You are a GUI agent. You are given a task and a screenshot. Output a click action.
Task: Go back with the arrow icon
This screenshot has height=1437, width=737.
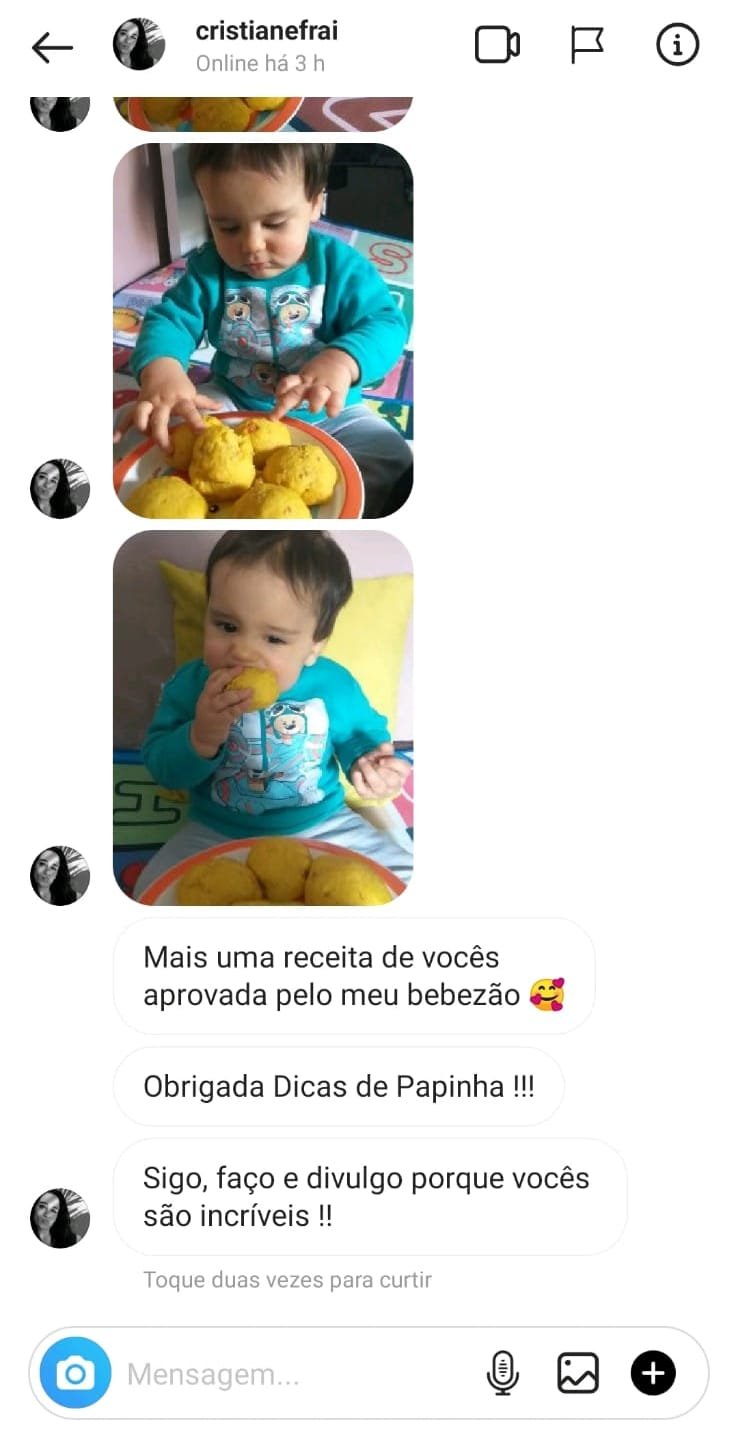coord(52,47)
